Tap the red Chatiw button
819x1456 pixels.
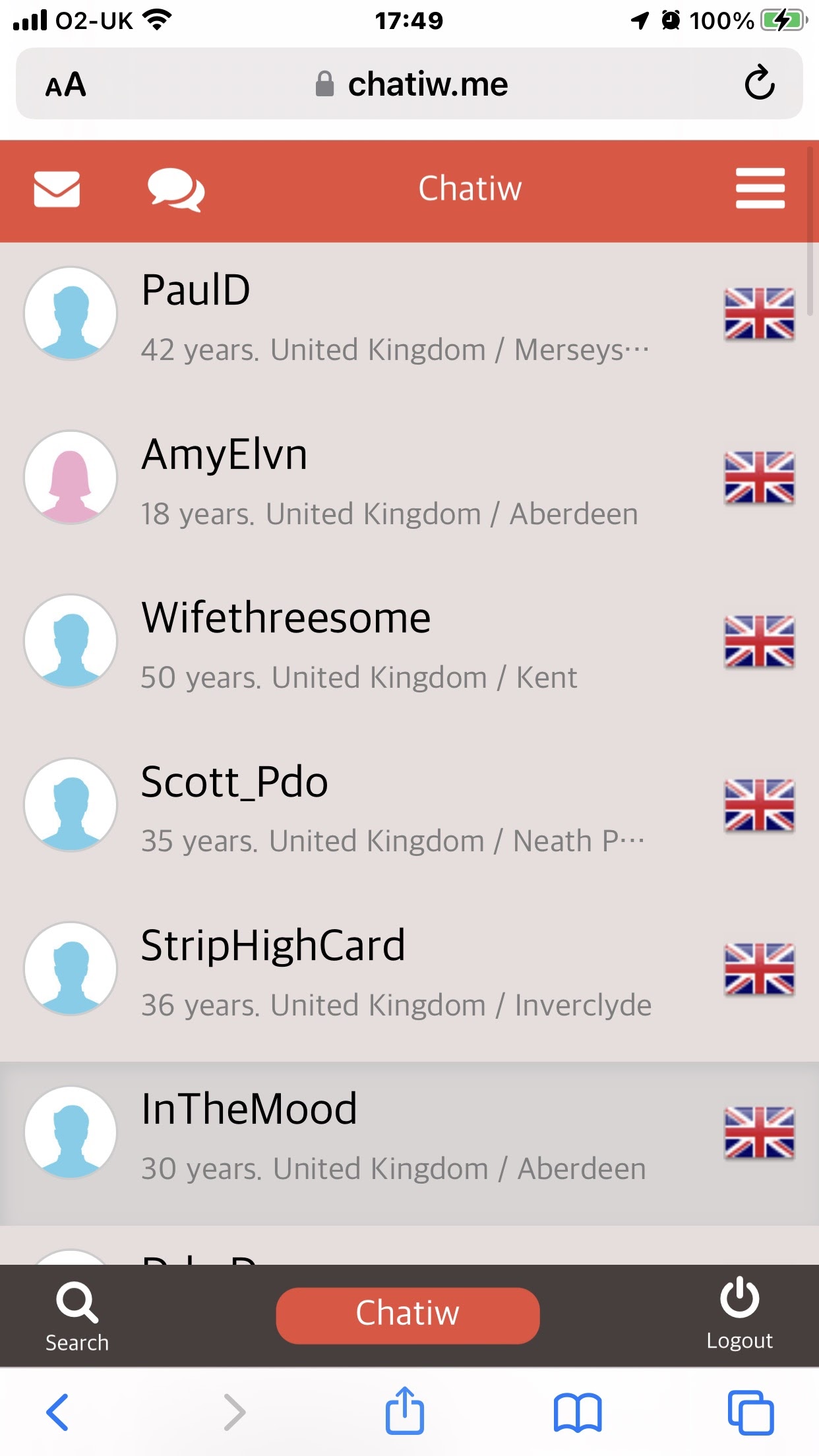click(x=408, y=1315)
